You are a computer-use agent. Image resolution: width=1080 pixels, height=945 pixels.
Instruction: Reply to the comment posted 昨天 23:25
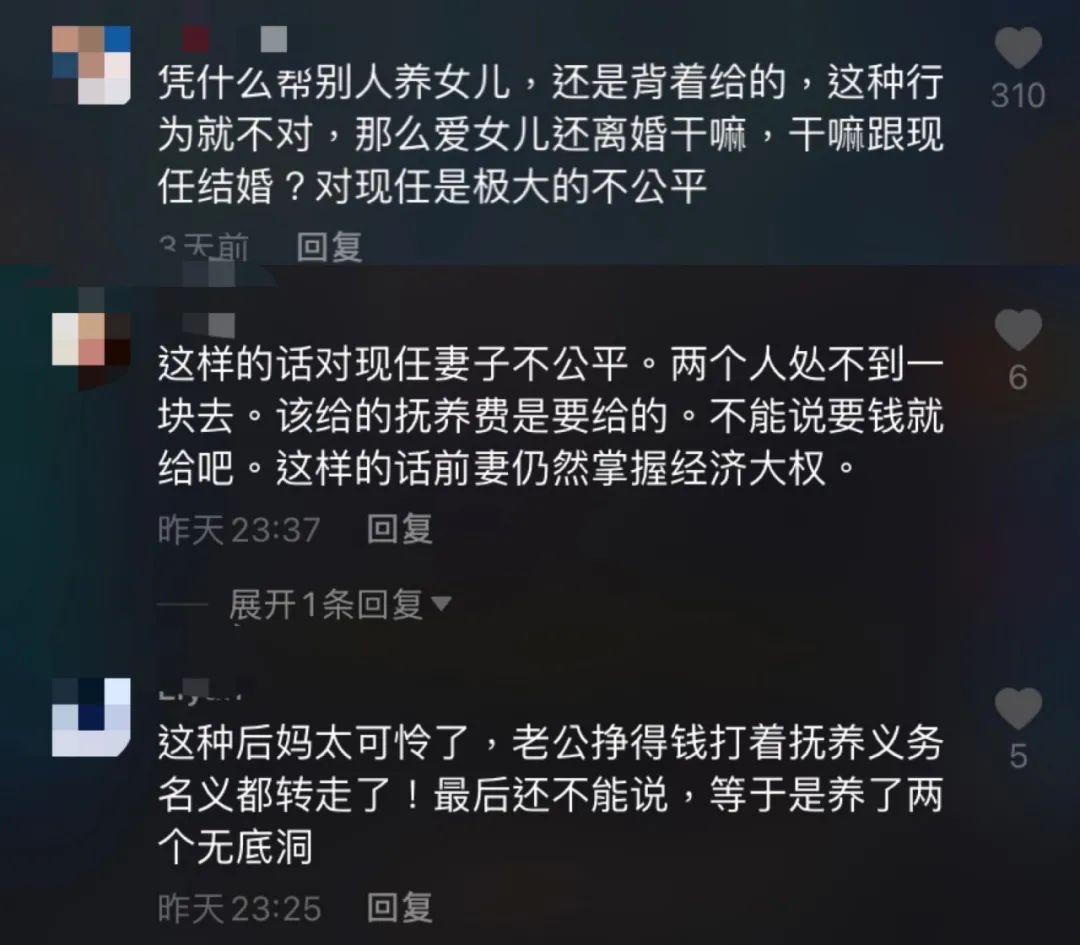coord(399,907)
